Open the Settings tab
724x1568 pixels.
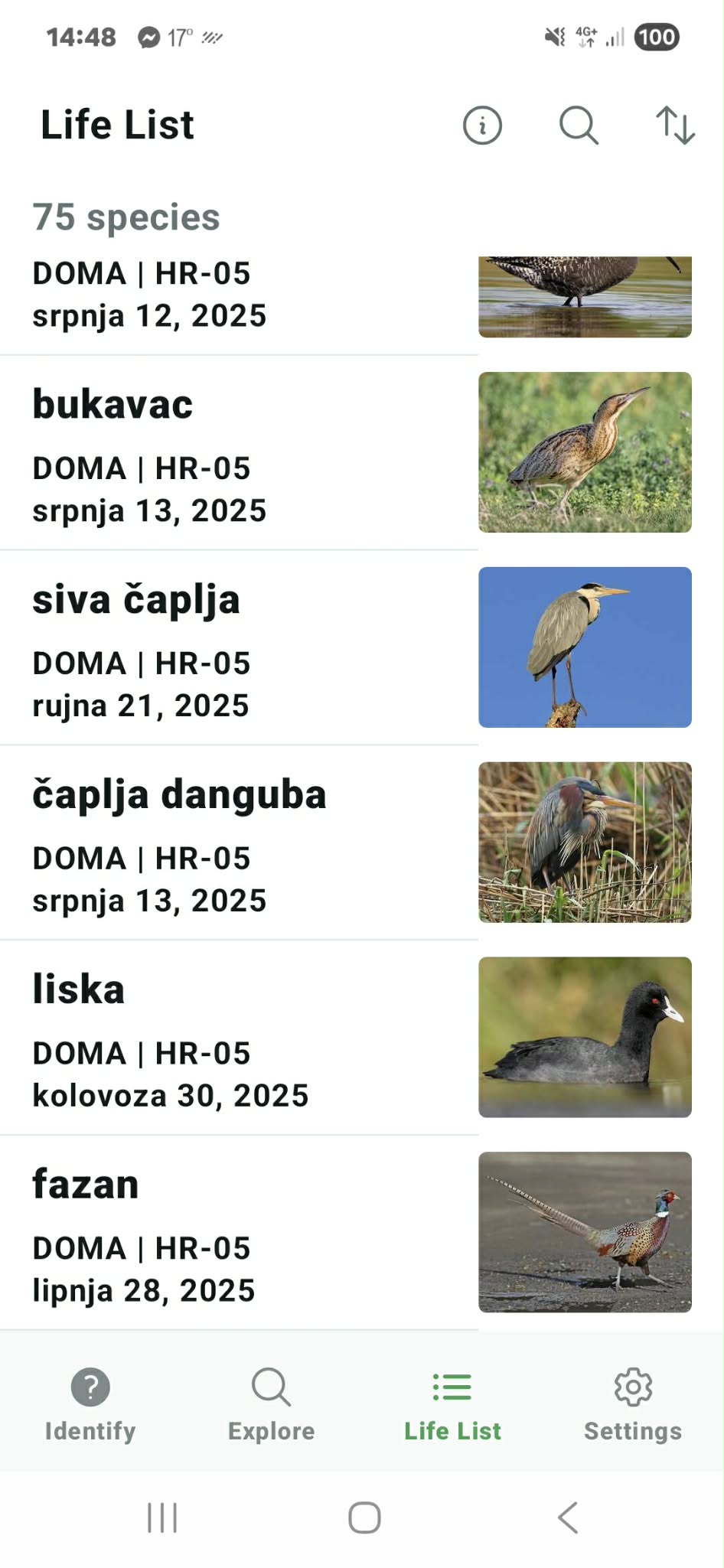click(633, 1405)
